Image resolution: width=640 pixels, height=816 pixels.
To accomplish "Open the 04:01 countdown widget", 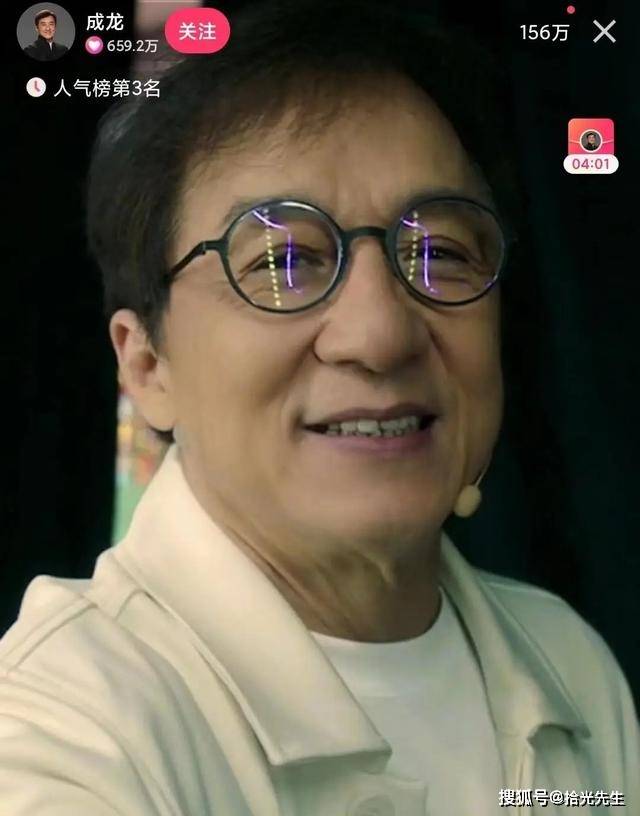I will pyautogui.click(x=590, y=147).
